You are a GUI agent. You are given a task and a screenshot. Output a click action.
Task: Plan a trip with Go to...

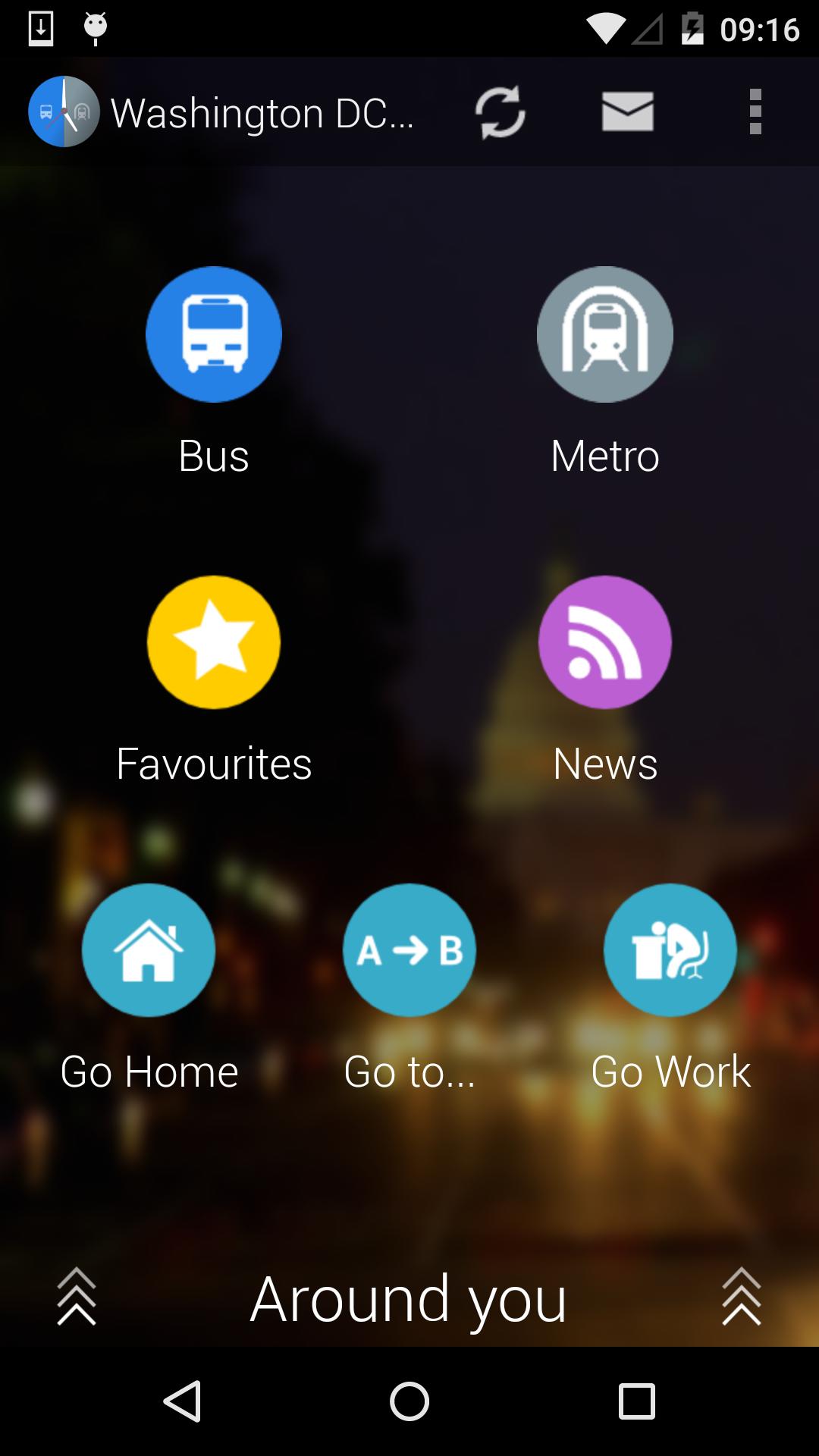click(409, 950)
